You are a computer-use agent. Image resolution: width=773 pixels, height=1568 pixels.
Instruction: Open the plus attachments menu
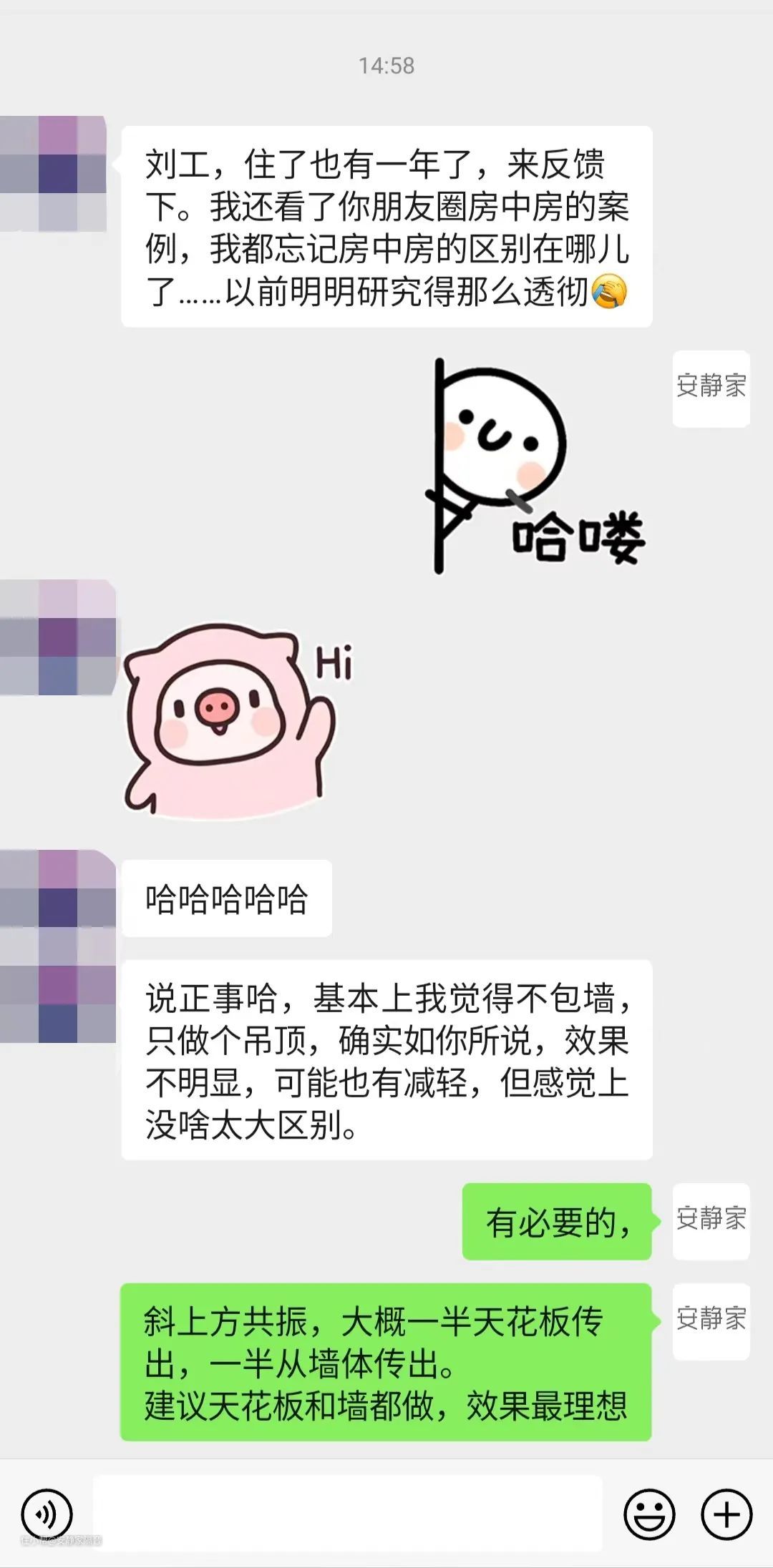click(726, 1514)
